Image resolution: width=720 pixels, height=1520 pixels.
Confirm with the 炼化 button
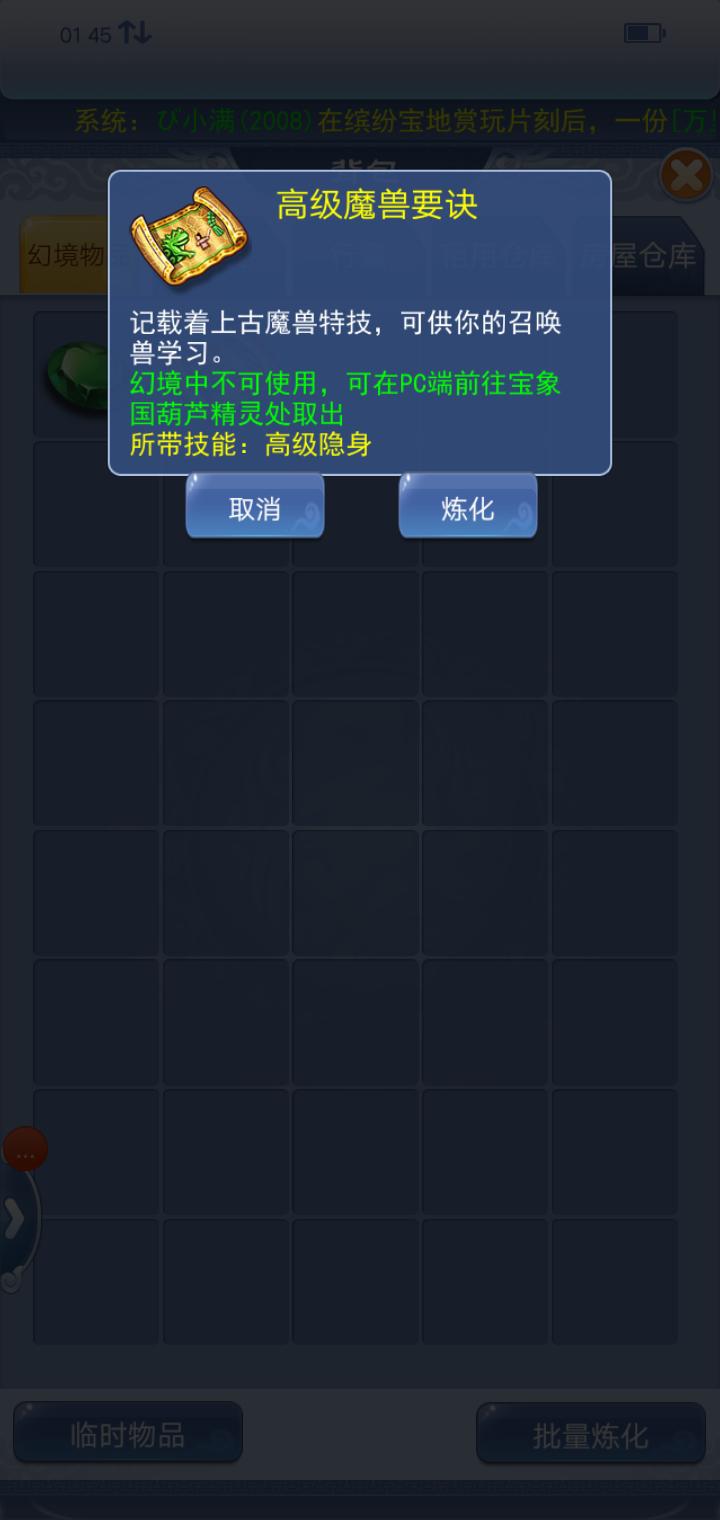(467, 508)
